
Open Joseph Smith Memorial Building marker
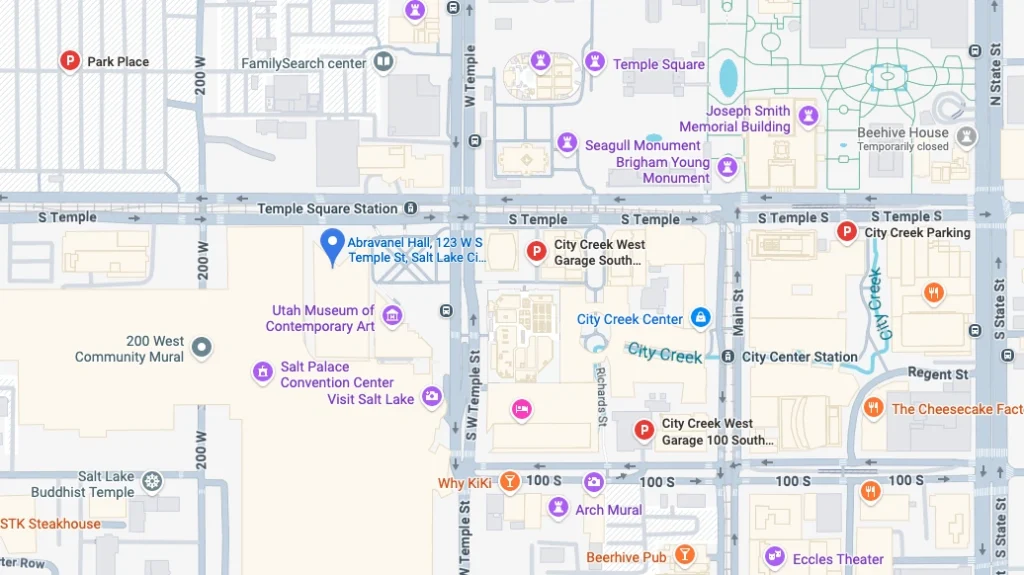pos(808,115)
